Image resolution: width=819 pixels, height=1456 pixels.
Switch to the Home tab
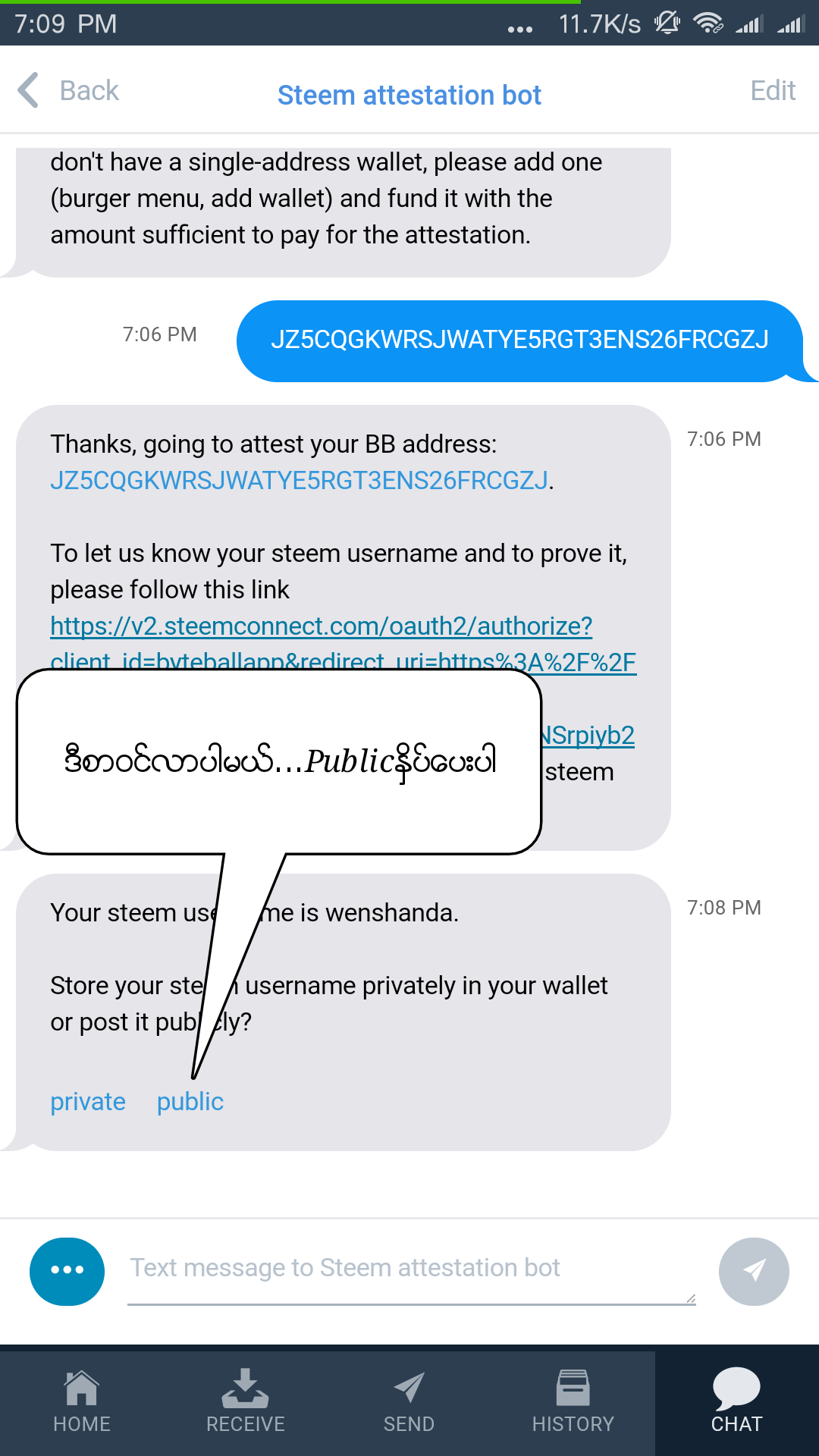coord(82,1401)
